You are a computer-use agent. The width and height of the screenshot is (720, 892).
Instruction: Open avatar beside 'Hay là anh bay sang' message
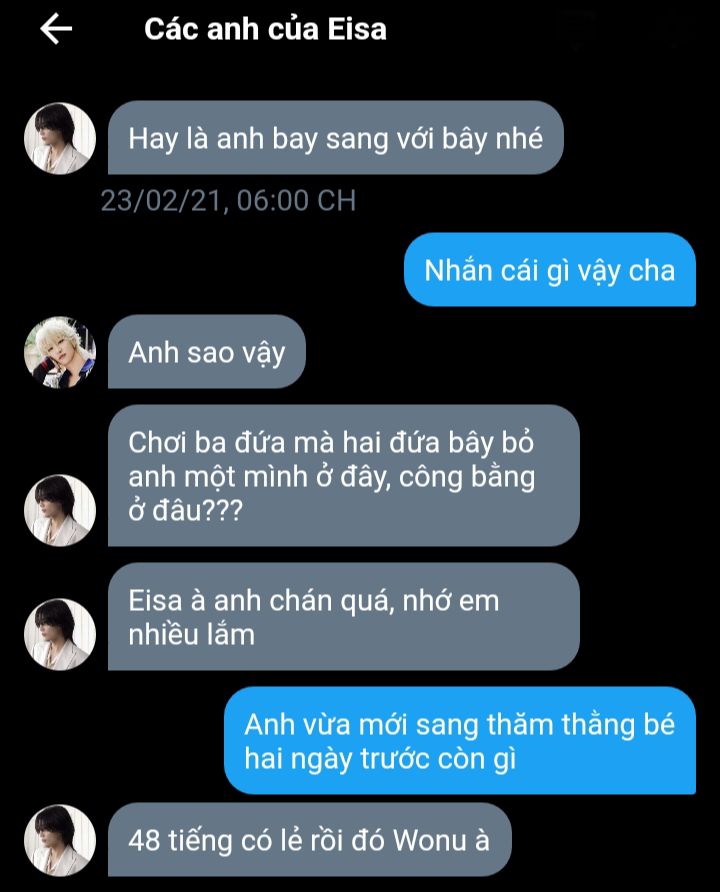point(60,137)
